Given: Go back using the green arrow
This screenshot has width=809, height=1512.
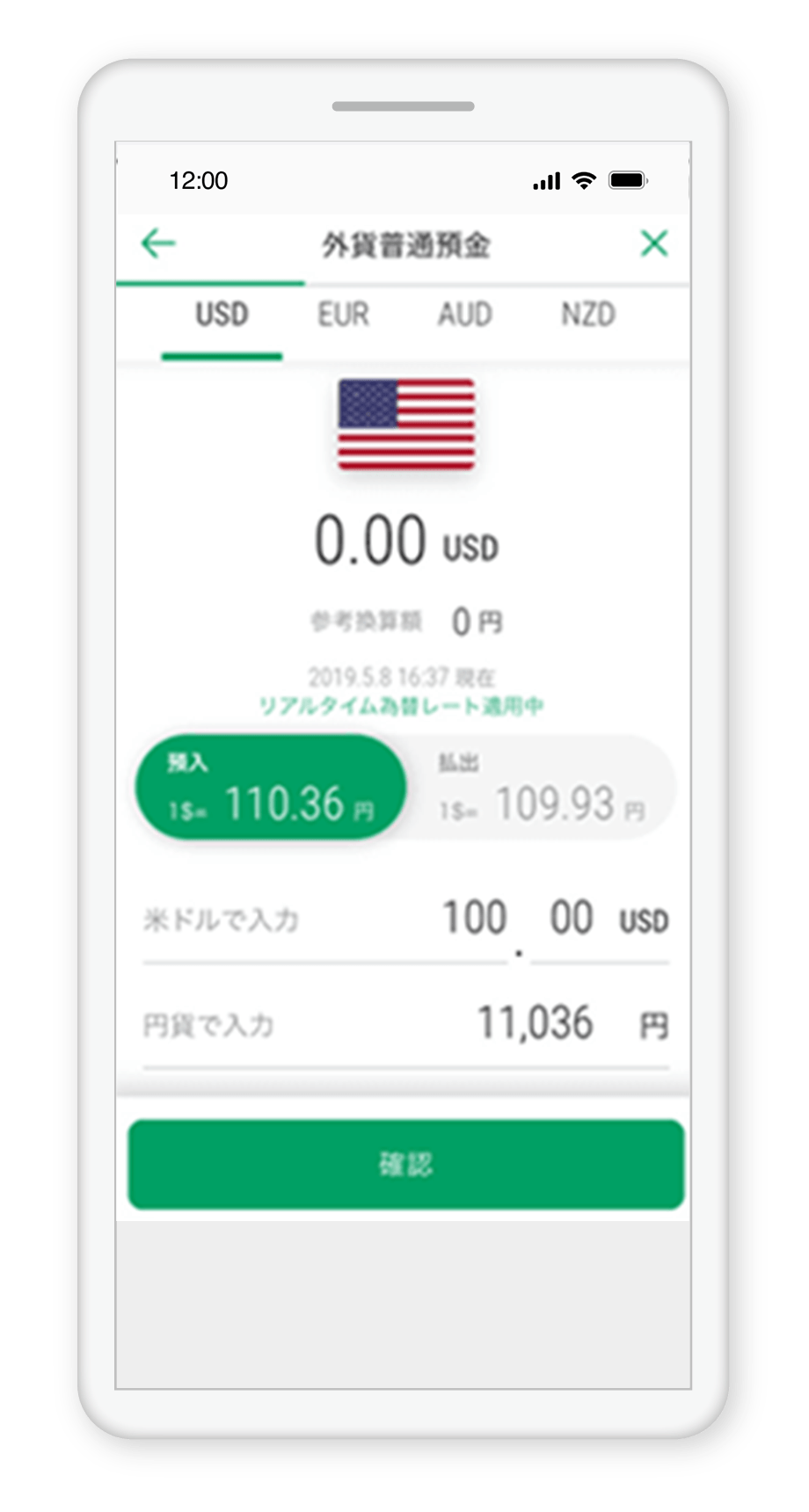Looking at the screenshot, I should (x=158, y=244).
